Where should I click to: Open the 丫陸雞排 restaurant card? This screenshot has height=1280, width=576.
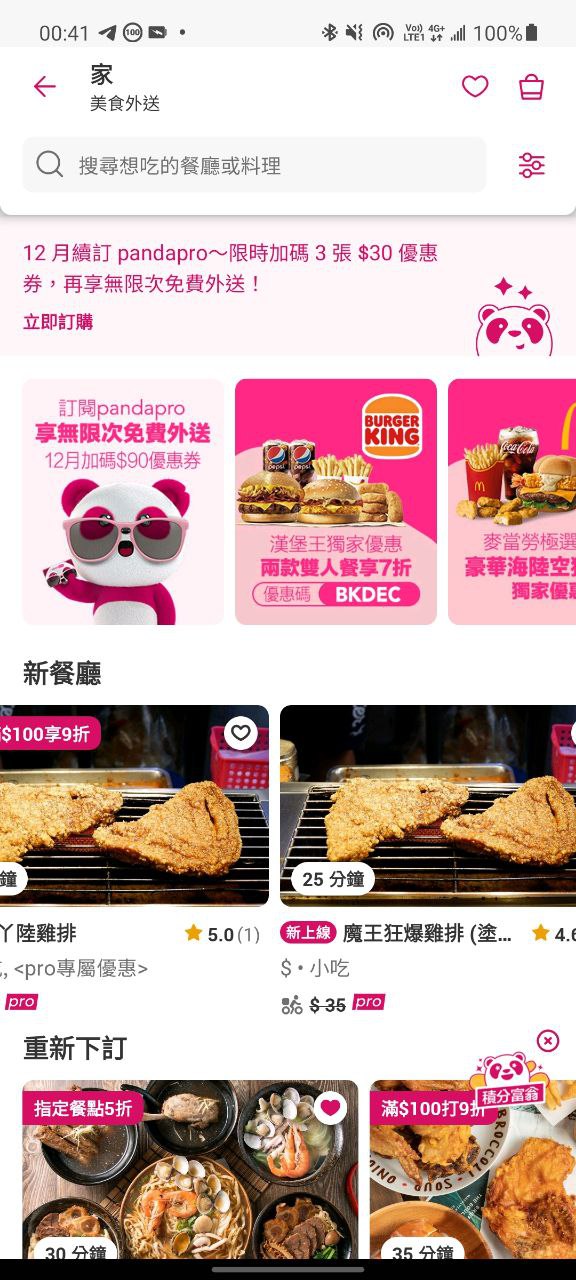point(134,860)
